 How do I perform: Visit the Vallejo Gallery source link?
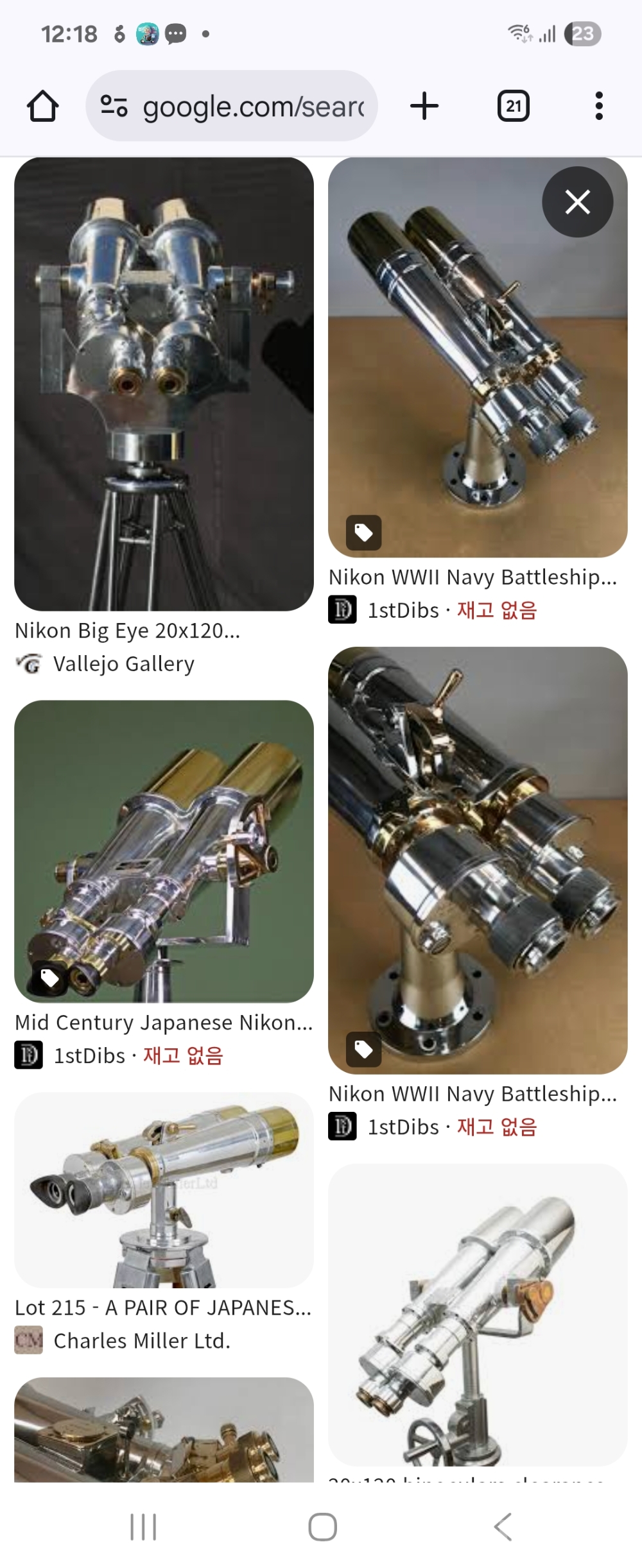click(x=123, y=664)
